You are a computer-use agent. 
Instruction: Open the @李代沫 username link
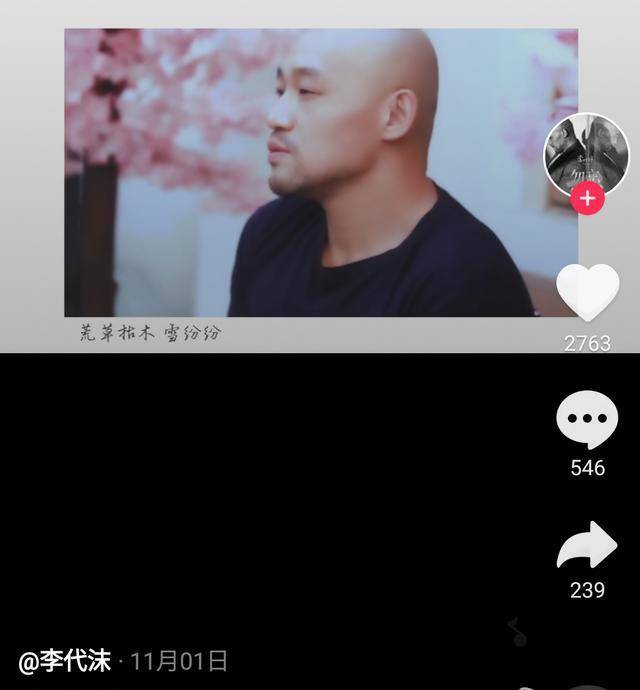coord(64,662)
